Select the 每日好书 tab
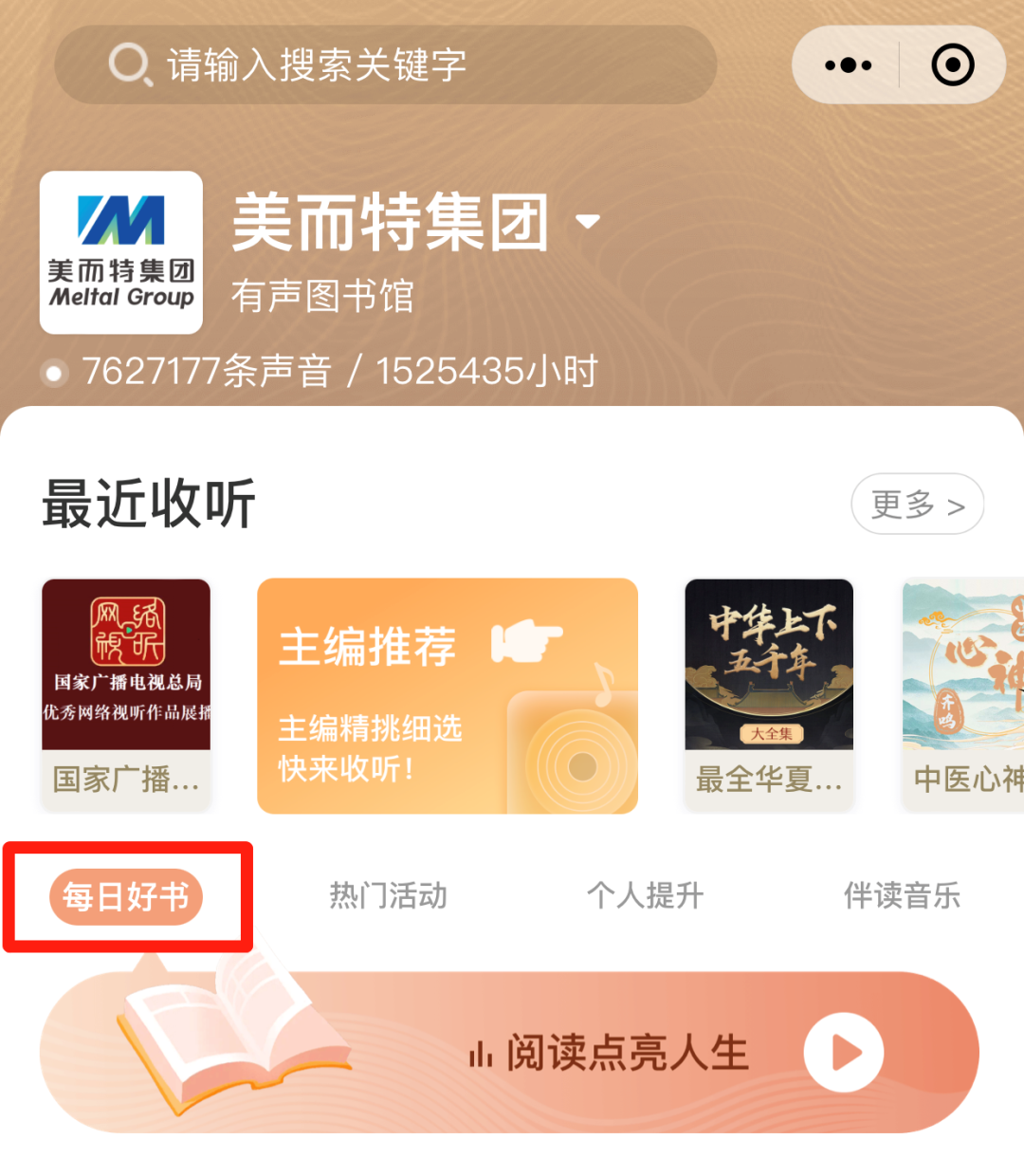This screenshot has width=1024, height=1176. click(126, 896)
